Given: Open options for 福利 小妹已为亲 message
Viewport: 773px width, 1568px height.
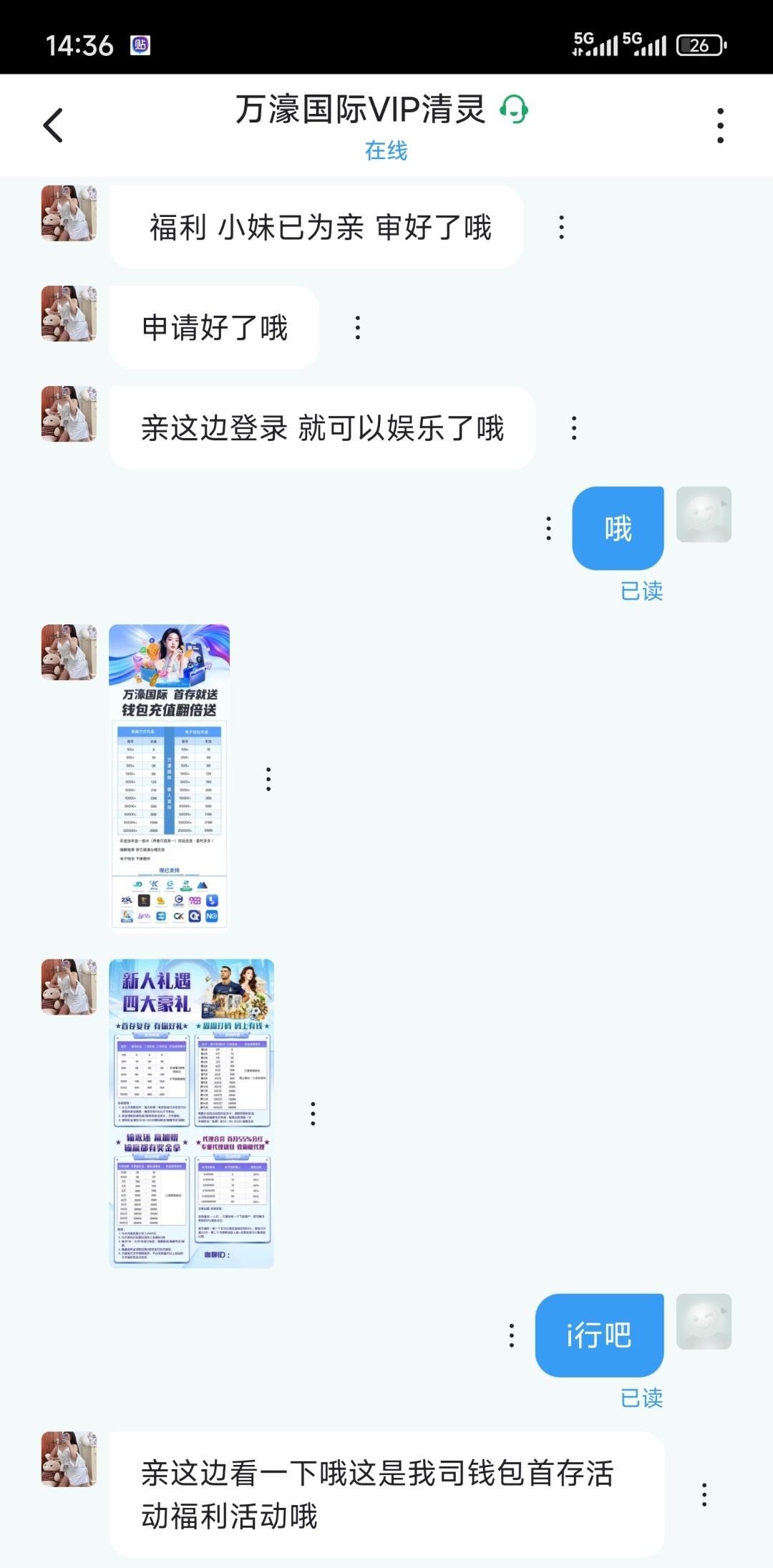Looking at the screenshot, I should coord(562,228).
